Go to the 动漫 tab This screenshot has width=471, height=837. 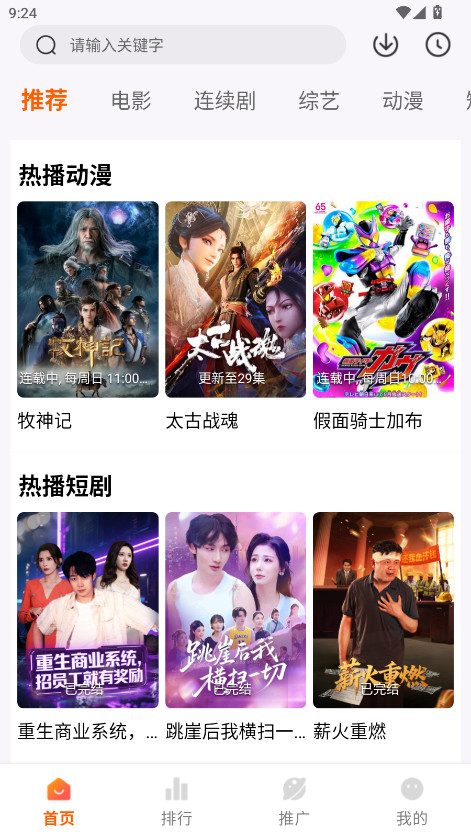403,100
